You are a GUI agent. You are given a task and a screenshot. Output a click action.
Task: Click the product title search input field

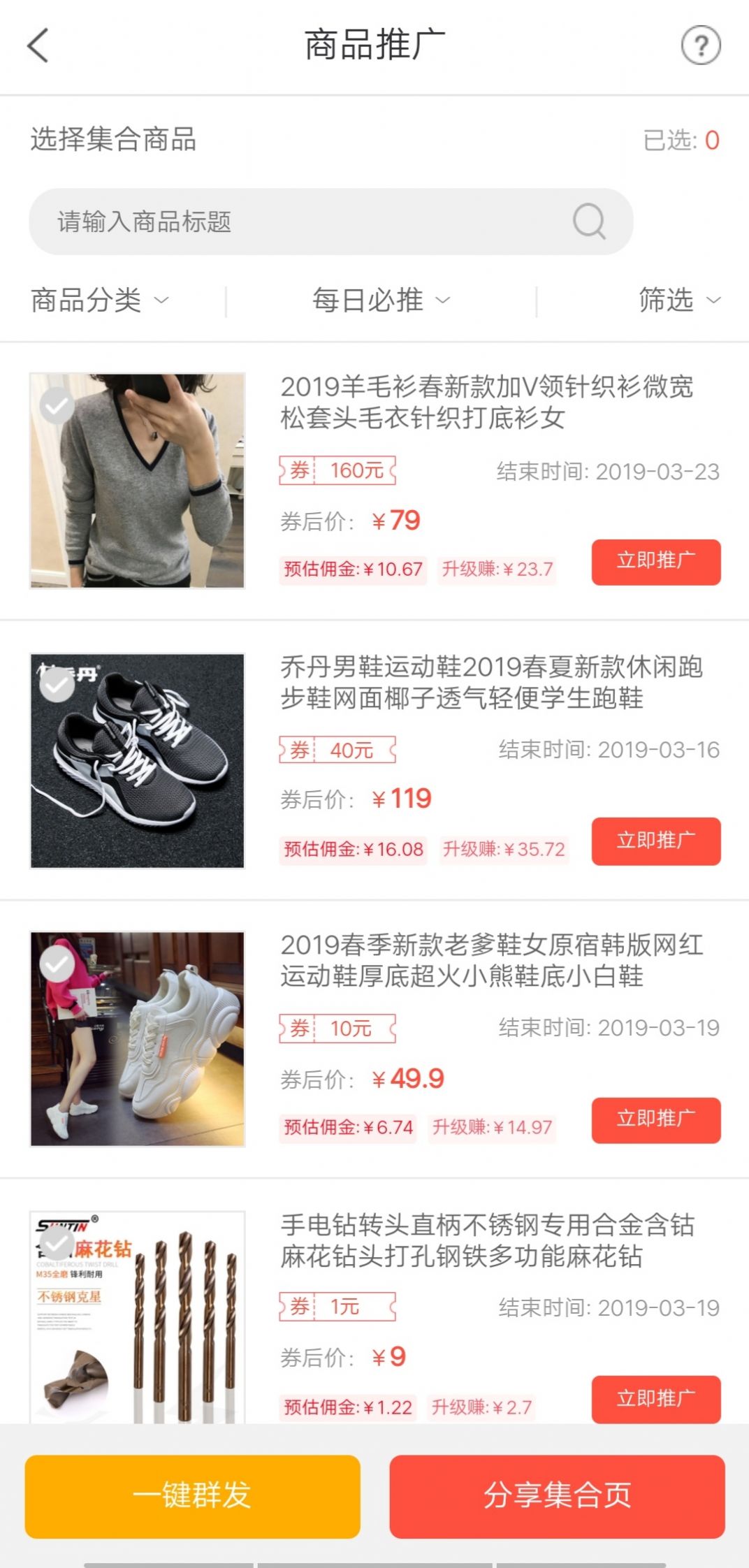coord(279,222)
